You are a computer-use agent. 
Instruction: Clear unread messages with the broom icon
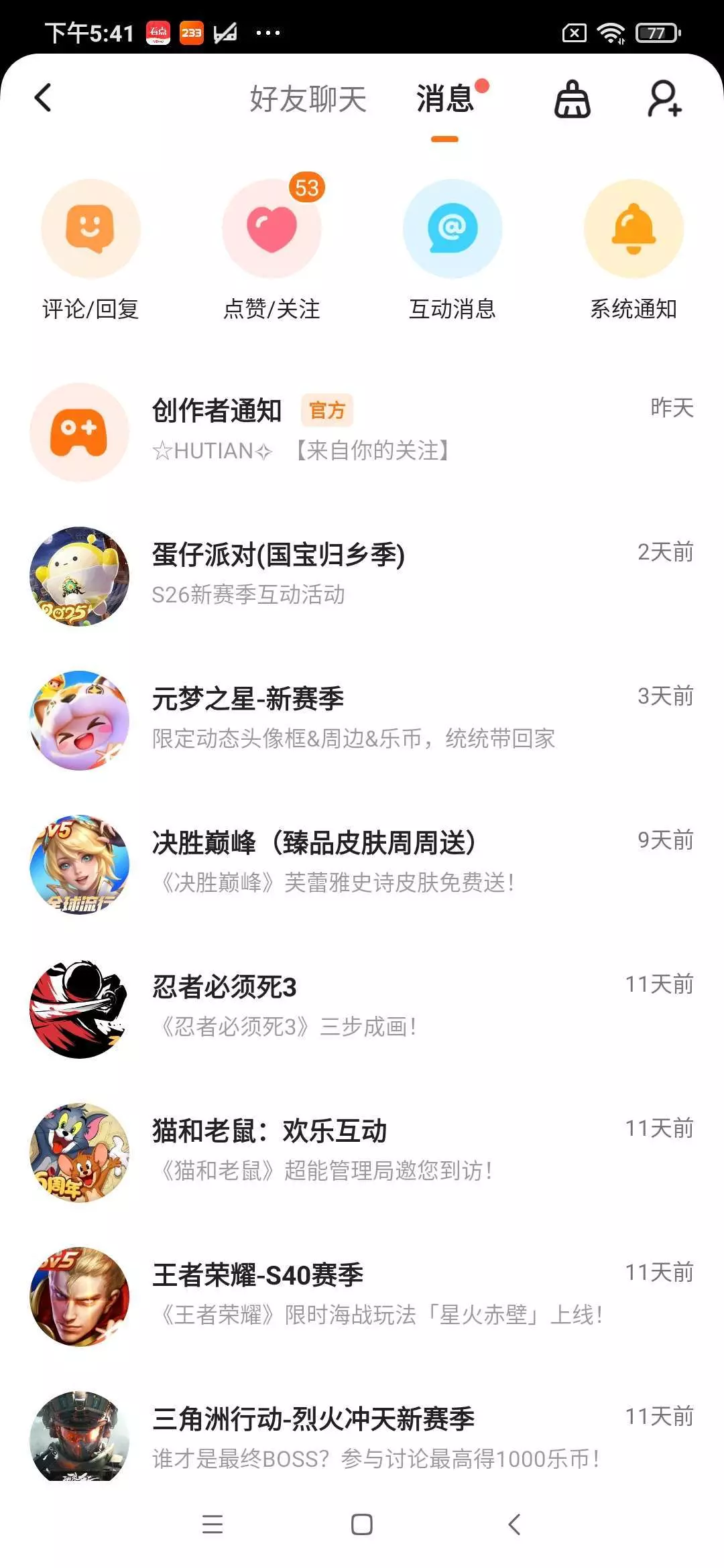572,99
